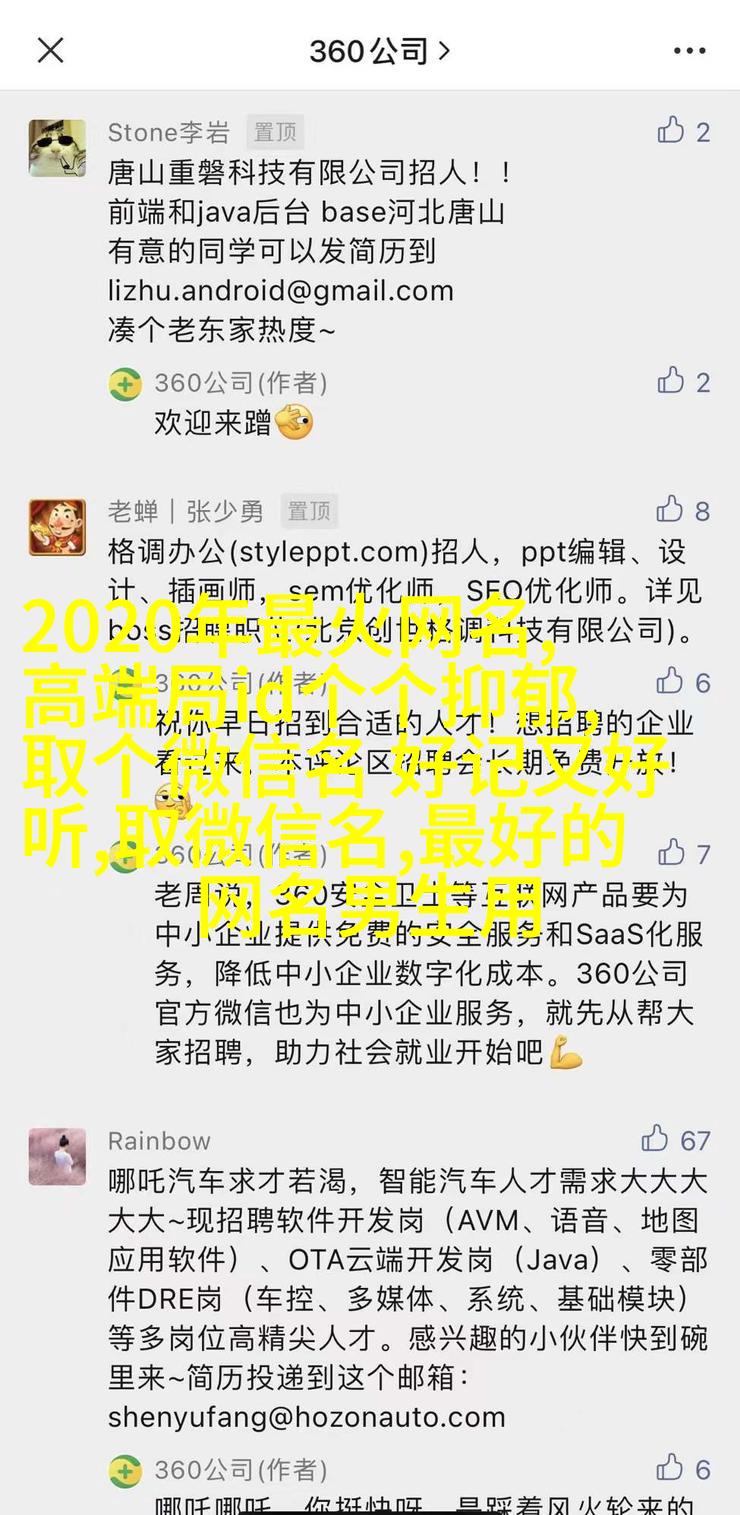Image resolution: width=740 pixels, height=1515 pixels.
Task: Like Rainbow's comment about 哪吒汽车
Action: point(676,1139)
